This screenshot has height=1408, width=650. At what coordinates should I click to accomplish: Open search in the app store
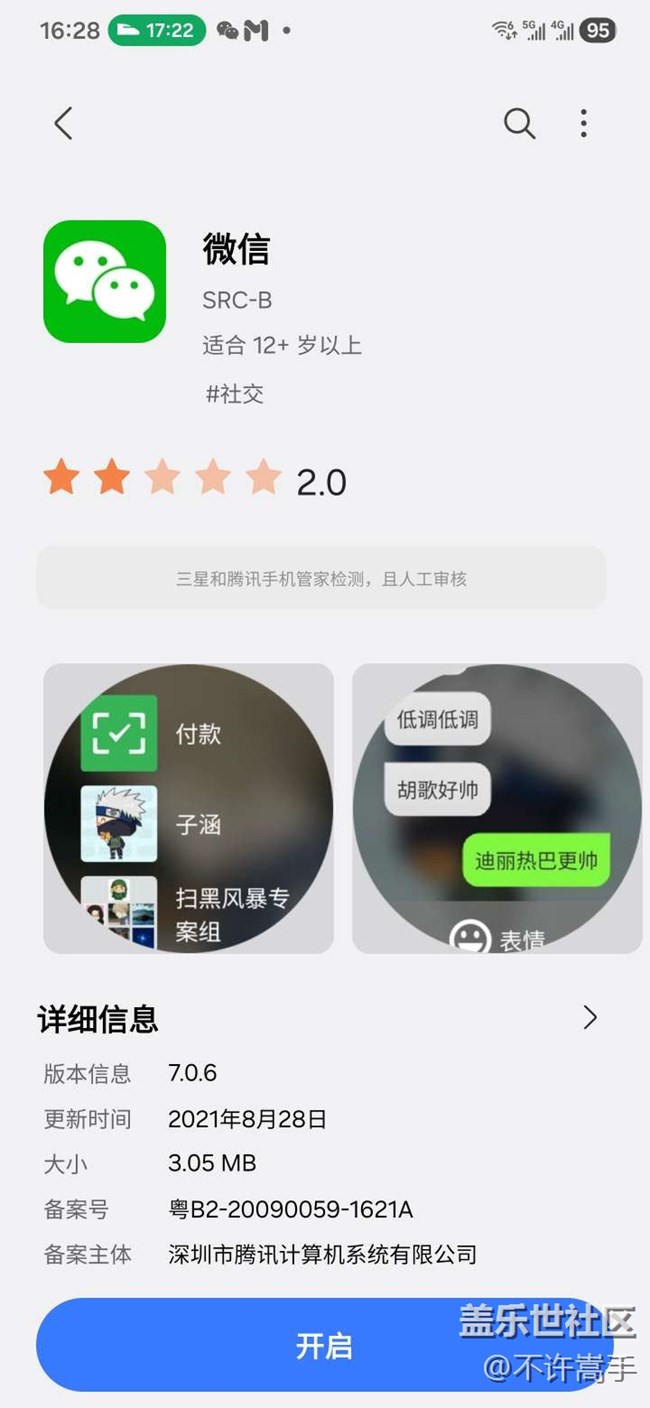coord(519,124)
